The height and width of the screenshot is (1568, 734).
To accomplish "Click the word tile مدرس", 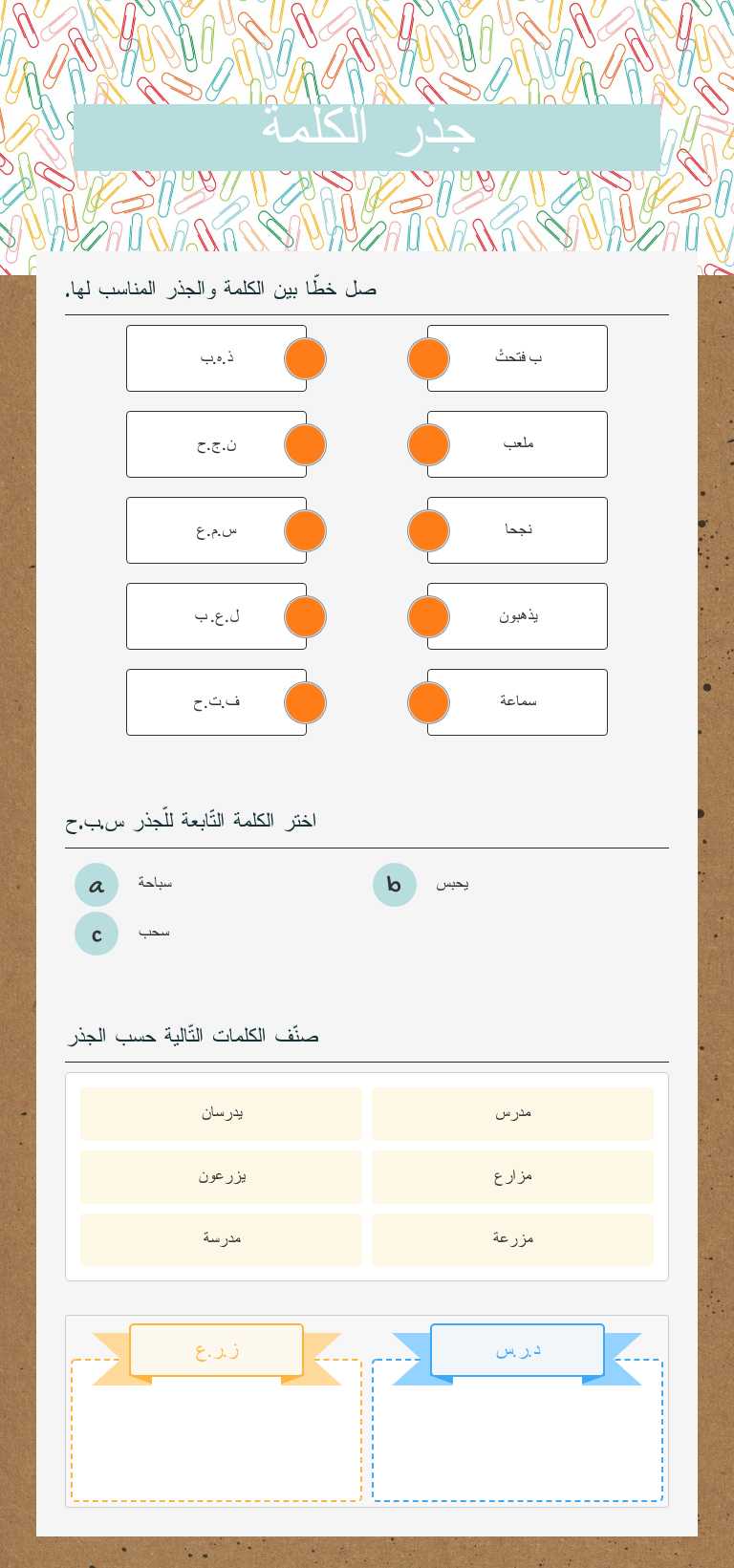I will pyautogui.click(x=513, y=1113).
